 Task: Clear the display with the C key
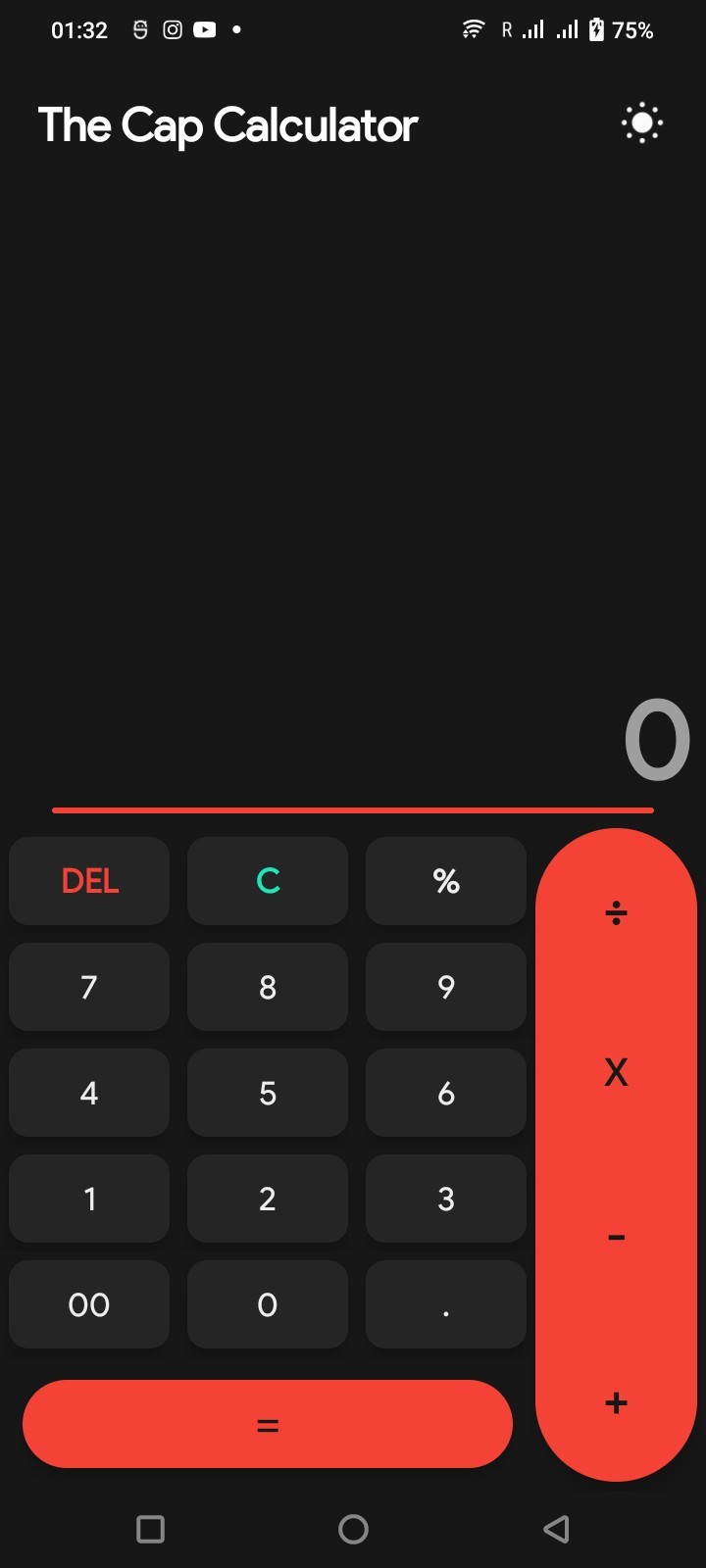(268, 881)
